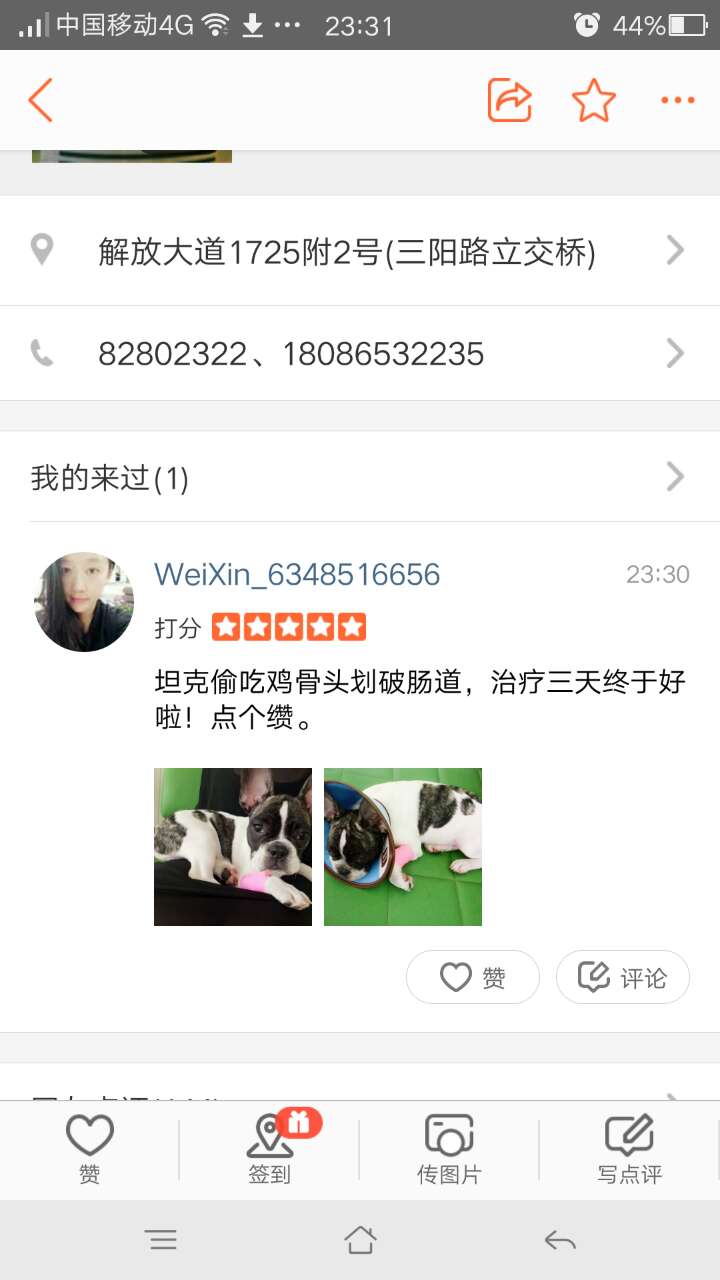Comment on the review with 评论 button

click(623, 977)
